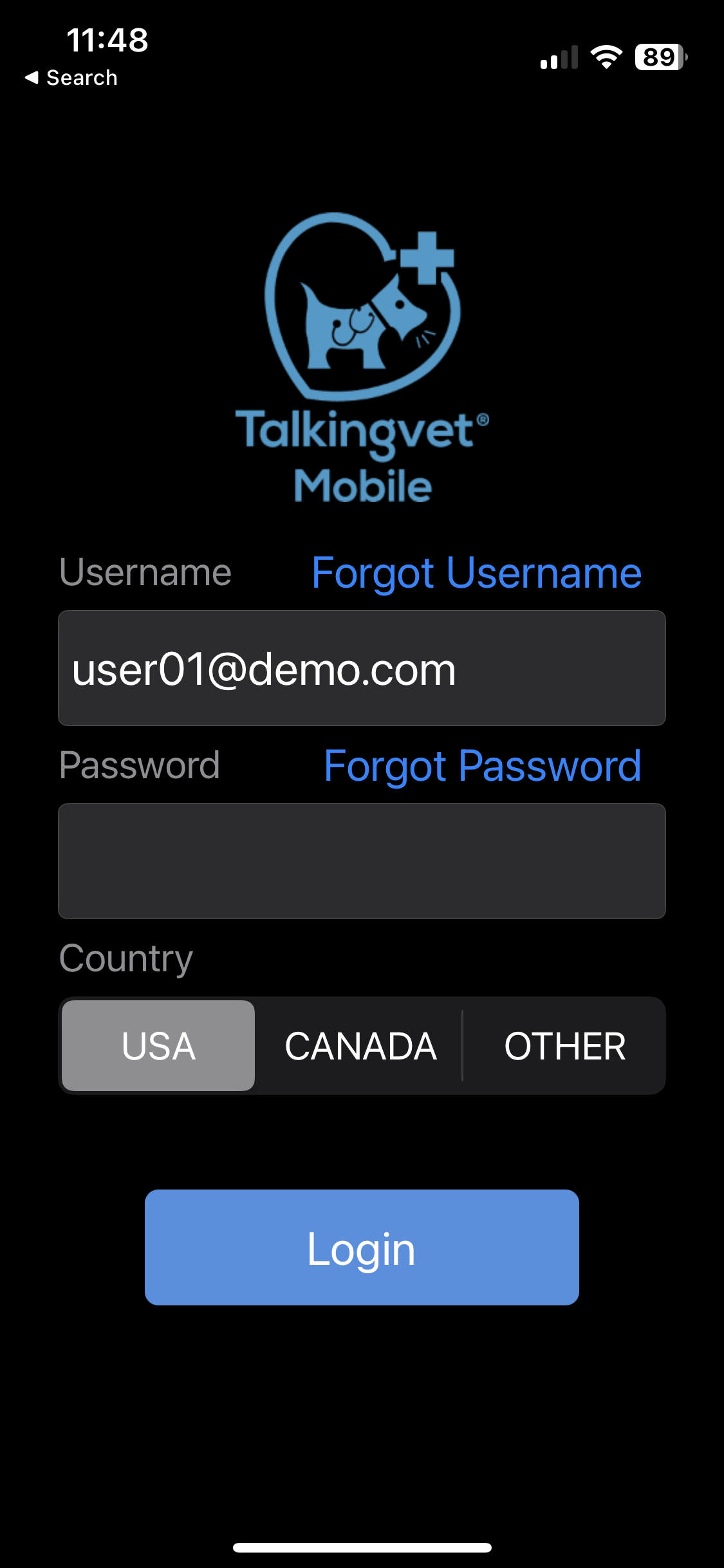
Task: Choose OTHER in the country selector
Action: click(x=564, y=1045)
